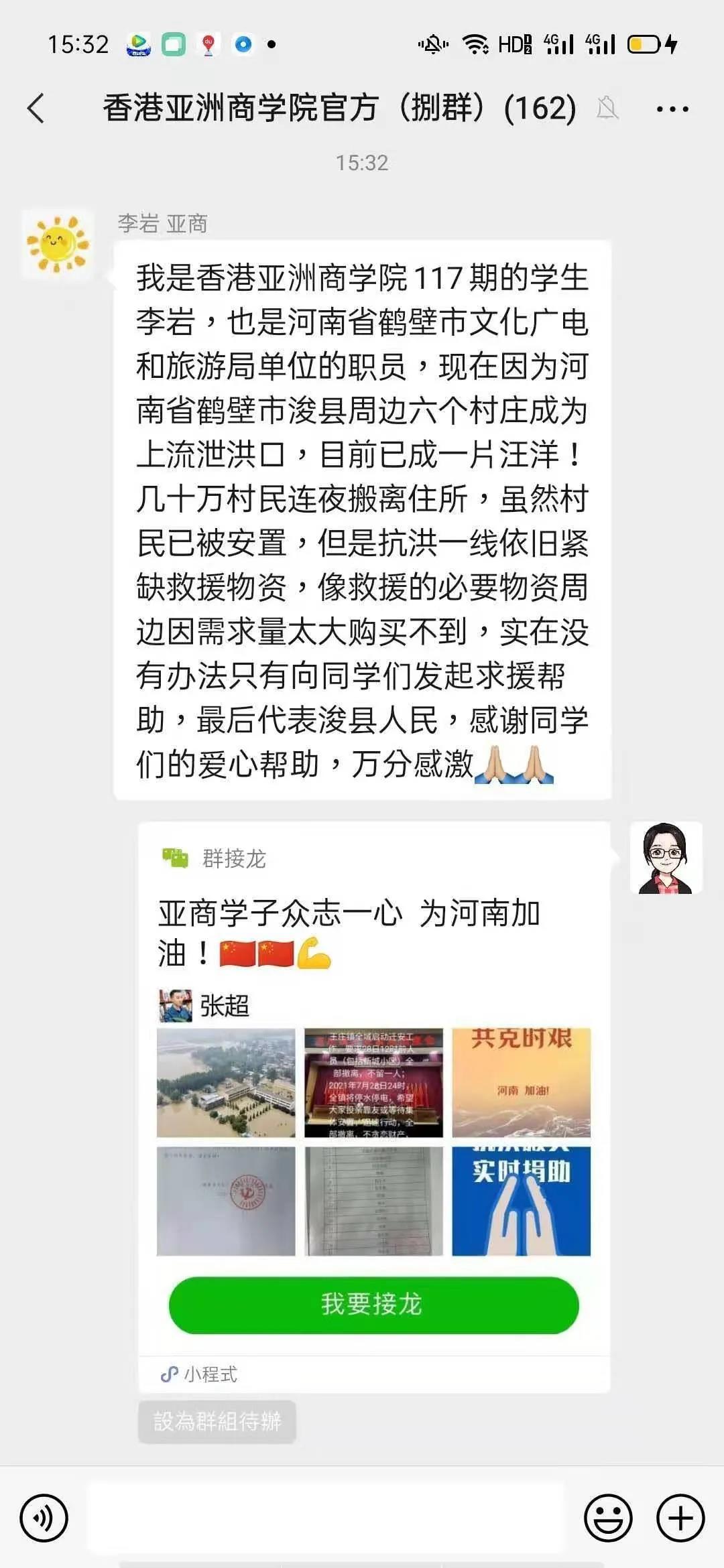
Task: Open the plus attachments menu
Action: click(x=680, y=1518)
